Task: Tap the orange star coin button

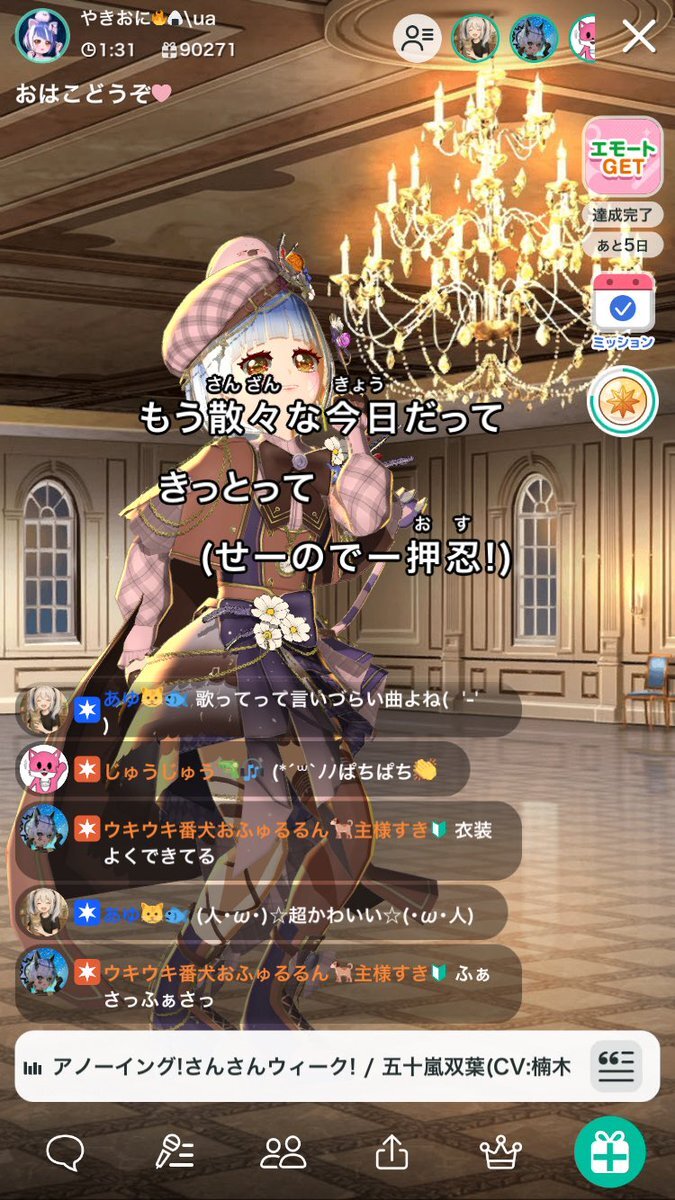Action: pyautogui.click(x=622, y=401)
